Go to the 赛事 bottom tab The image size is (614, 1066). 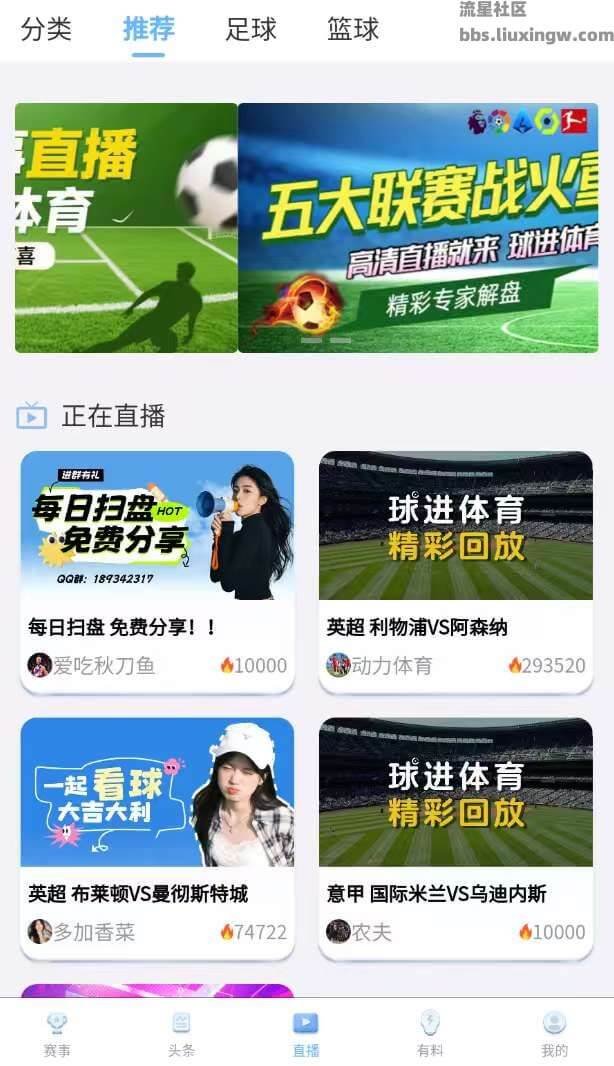click(x=57, y=1034)
